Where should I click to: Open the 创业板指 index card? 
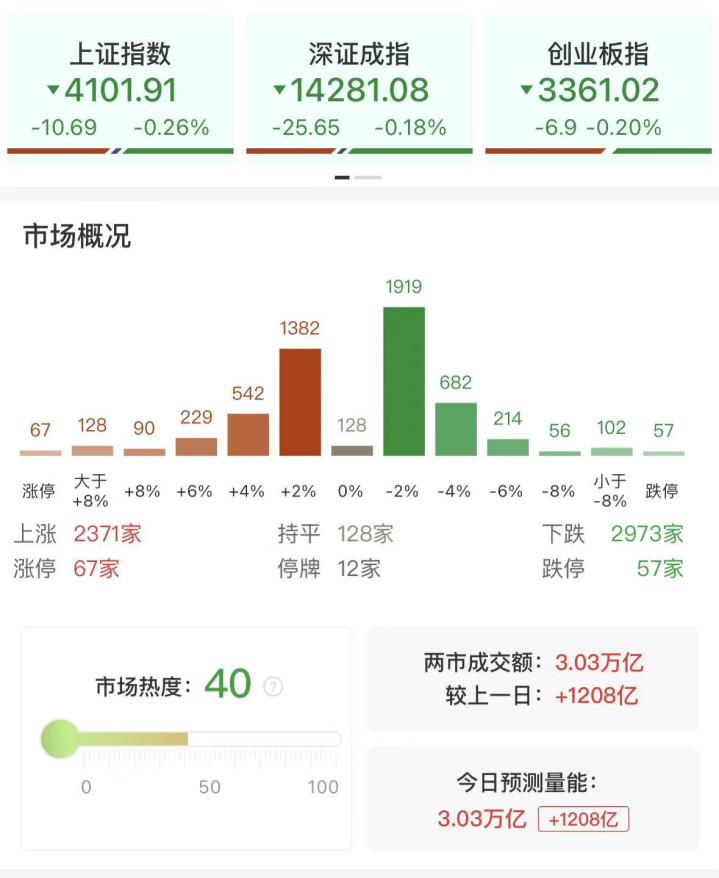pyautogui.click(x=598, y=88)
